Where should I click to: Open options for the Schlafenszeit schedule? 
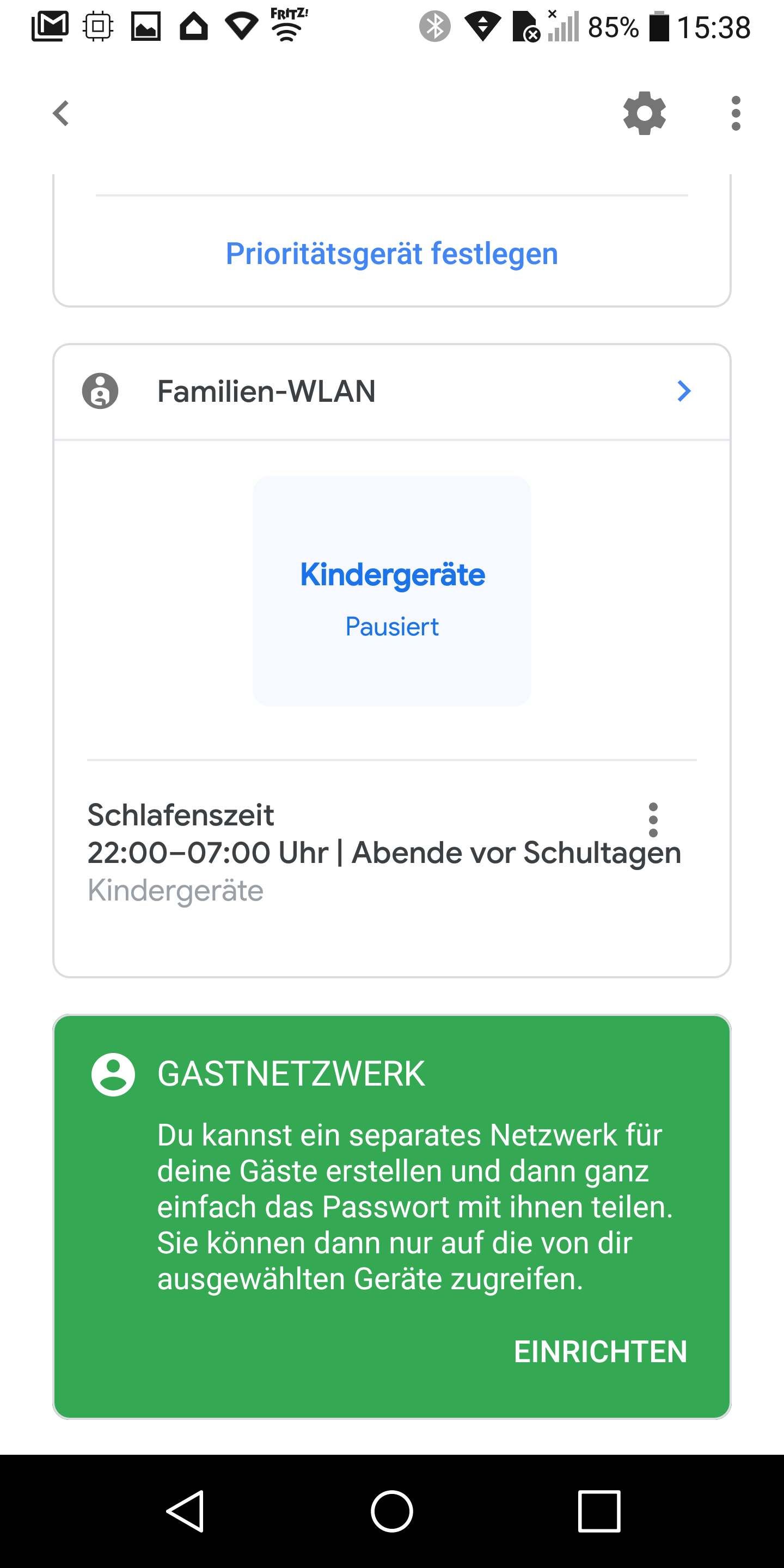[x=653, y=820]
